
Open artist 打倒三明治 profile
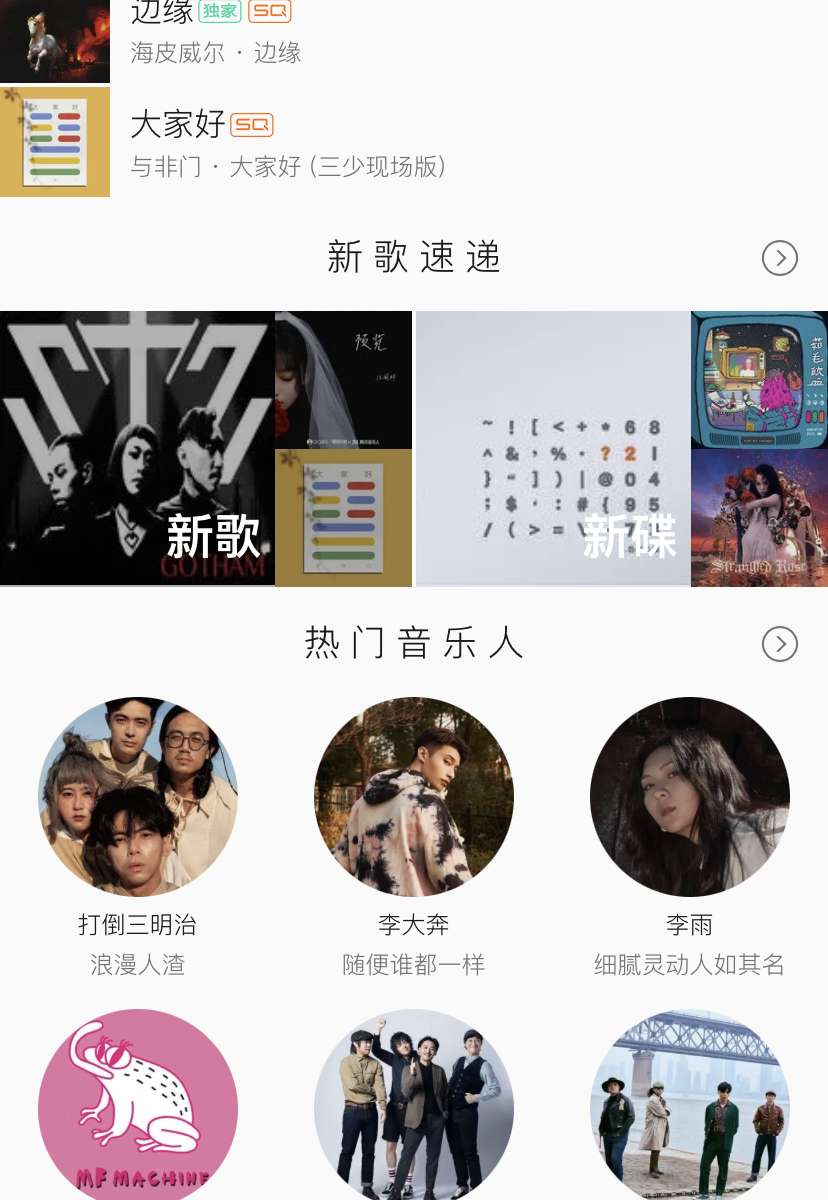[x=138, y=797]
